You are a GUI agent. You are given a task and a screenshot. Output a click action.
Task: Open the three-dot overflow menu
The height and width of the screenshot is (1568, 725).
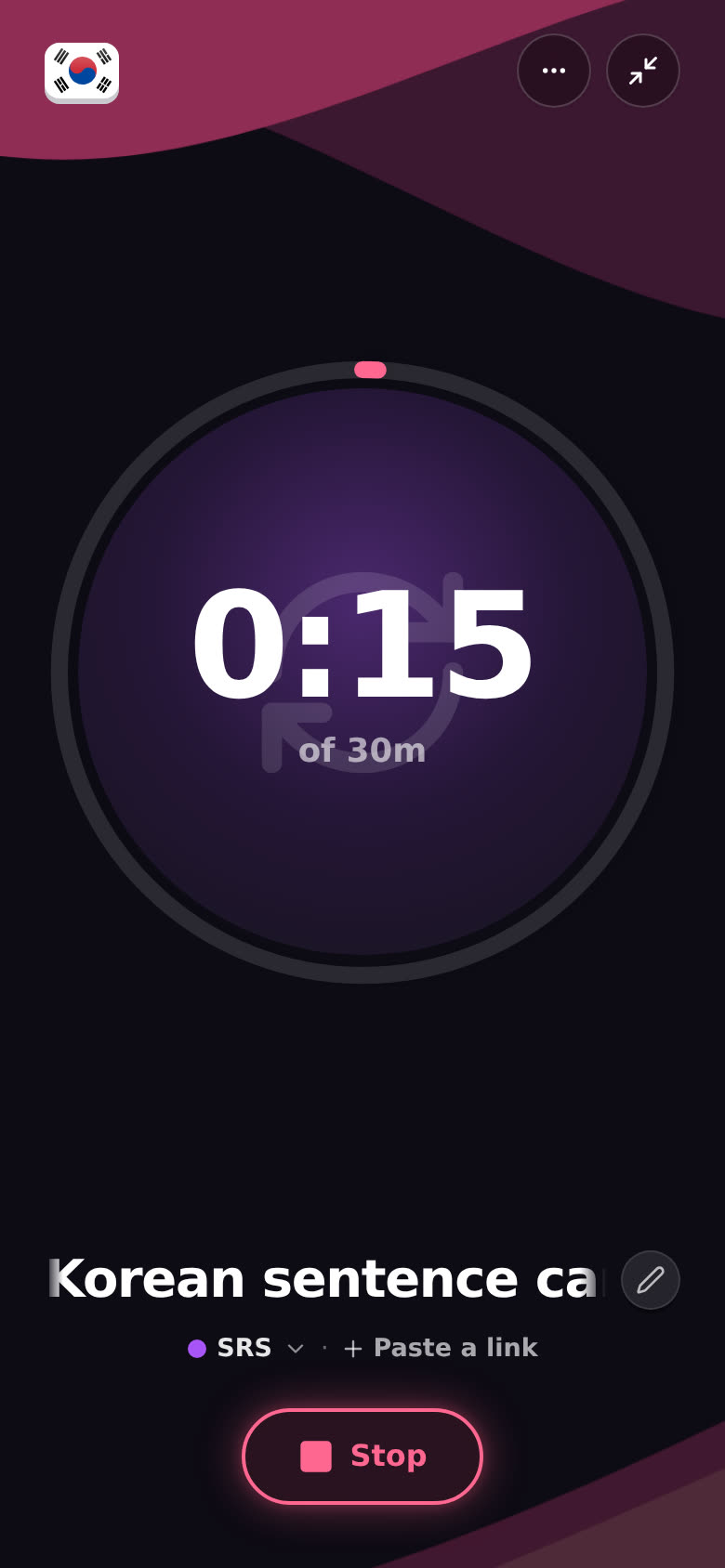point(554,71)
